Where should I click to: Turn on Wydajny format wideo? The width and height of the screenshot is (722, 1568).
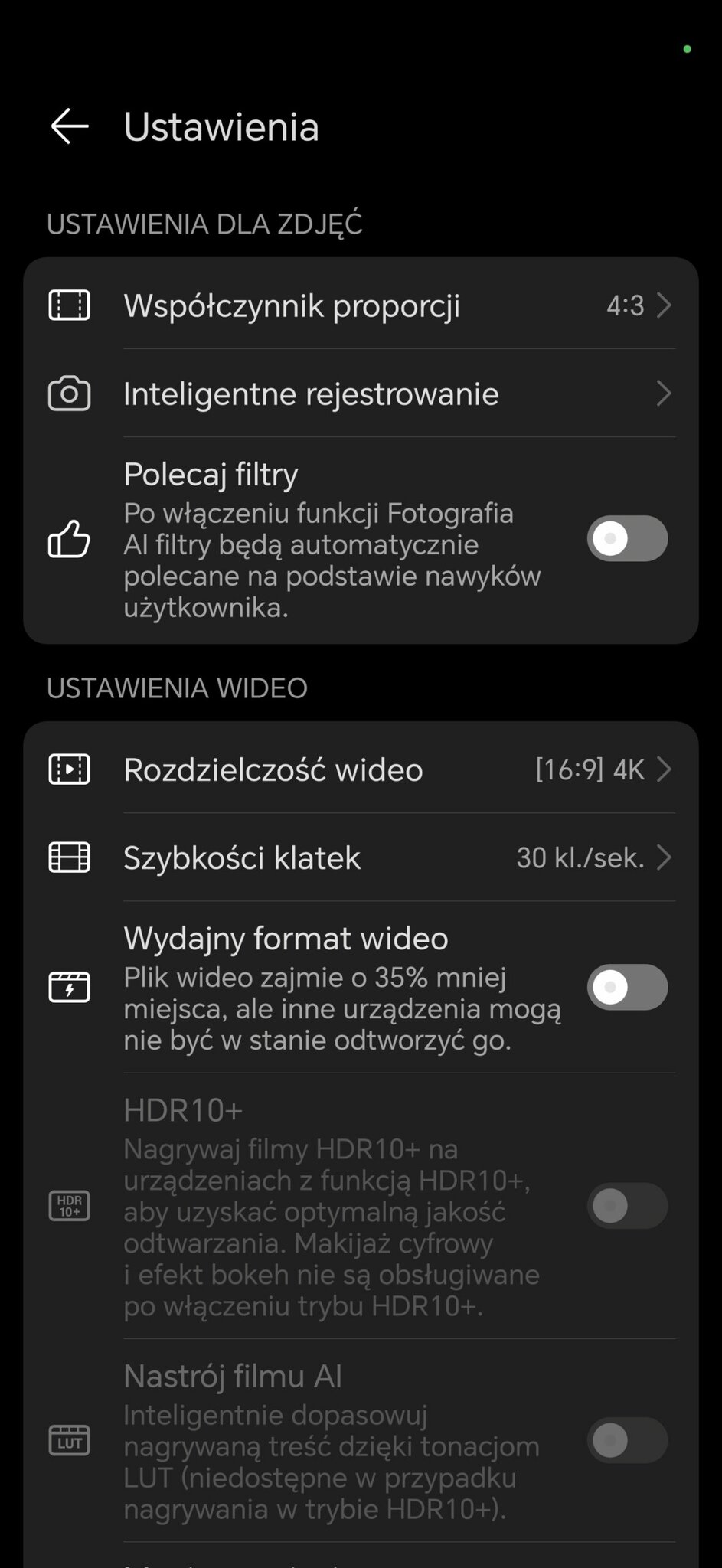[627, 987]
